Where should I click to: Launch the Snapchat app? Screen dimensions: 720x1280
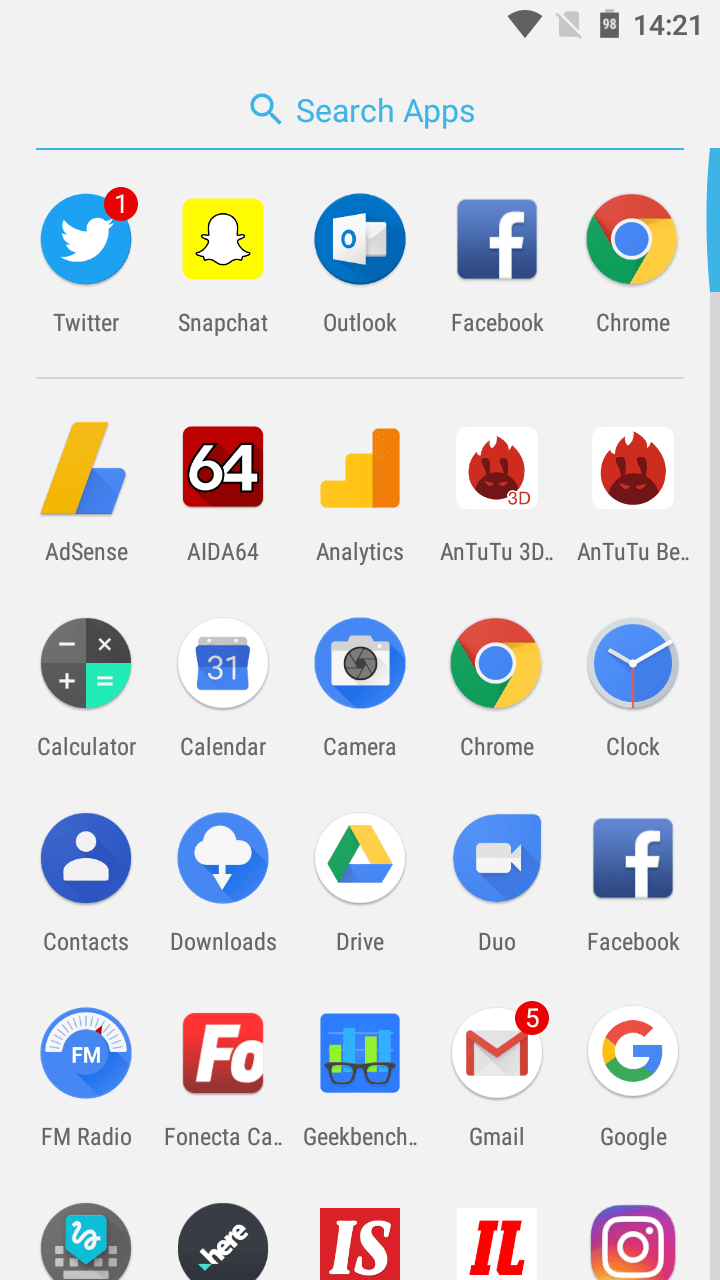pyautogui.click(x=223, y=240)
